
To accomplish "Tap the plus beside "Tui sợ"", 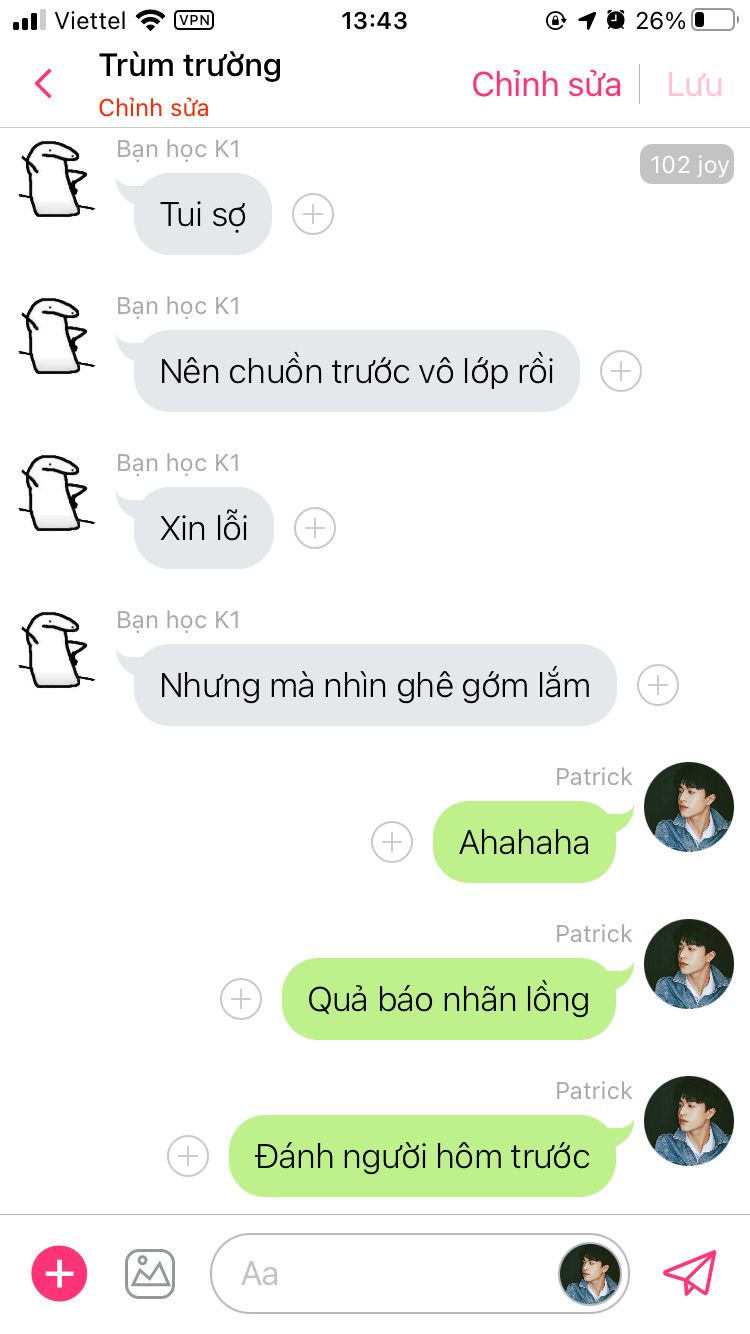I will pos(313,214).
